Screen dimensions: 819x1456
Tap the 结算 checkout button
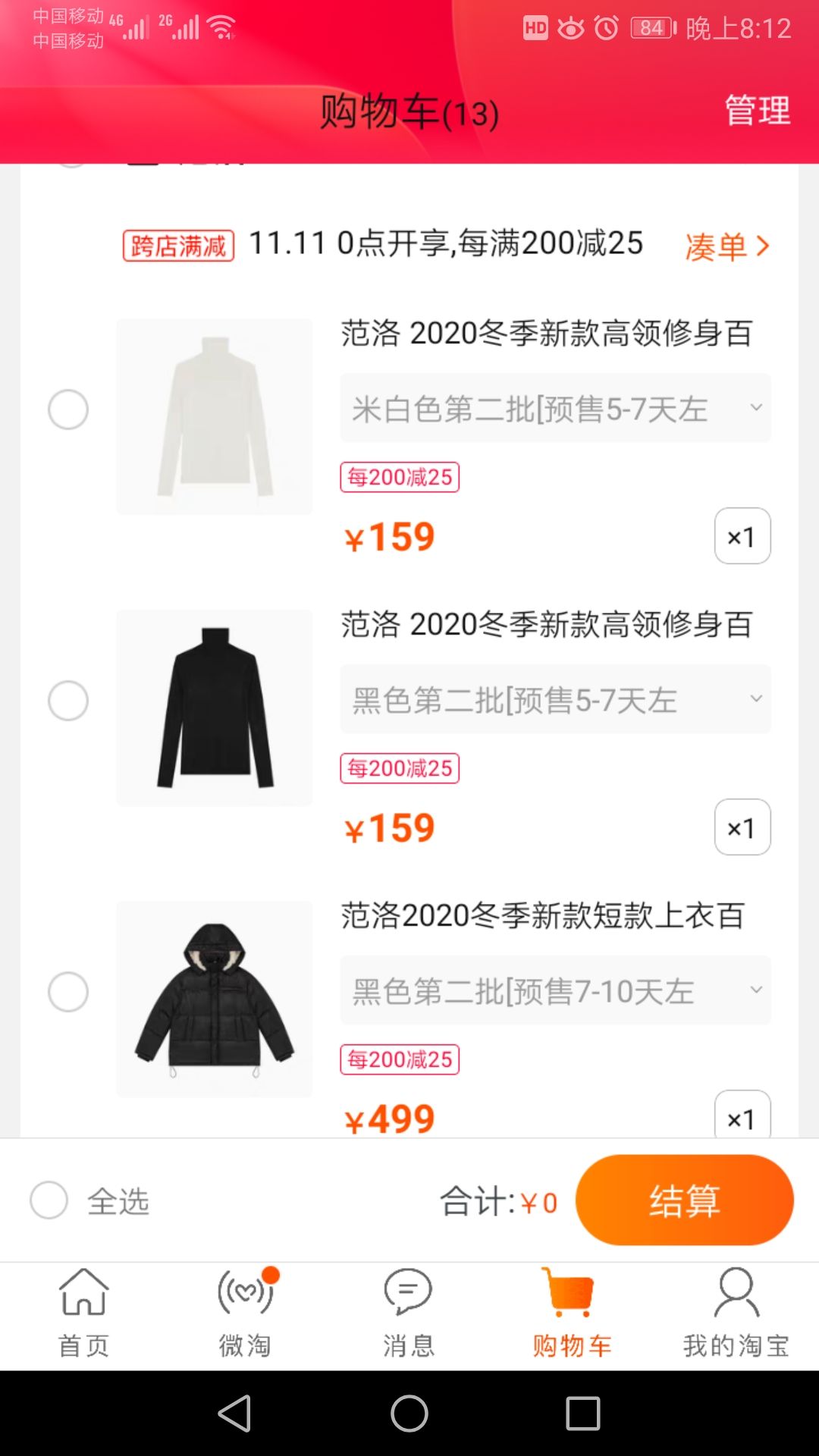pyautogui.click(x=685, y=1200)
